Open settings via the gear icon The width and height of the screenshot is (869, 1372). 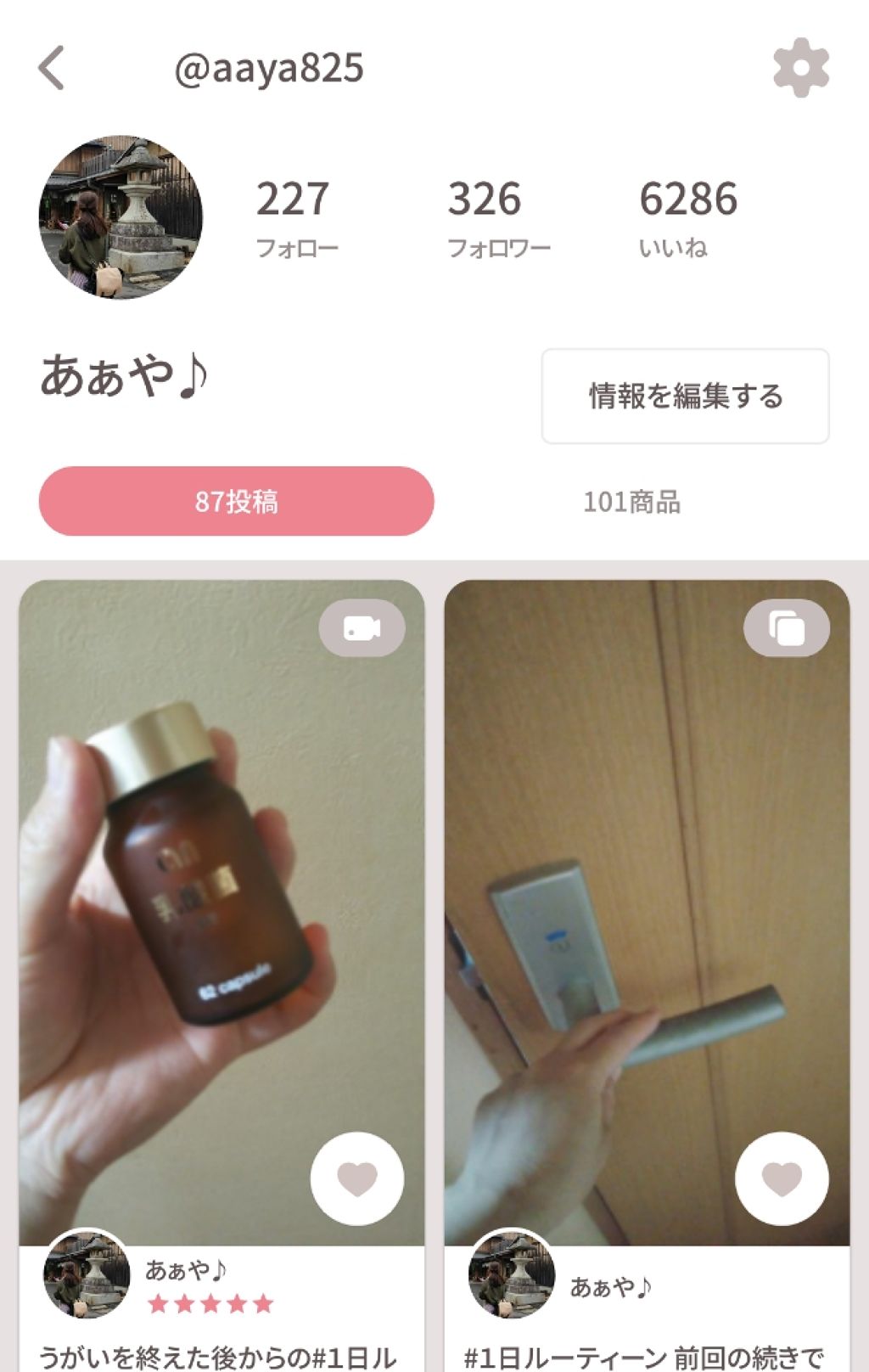(x=800, y=68)
